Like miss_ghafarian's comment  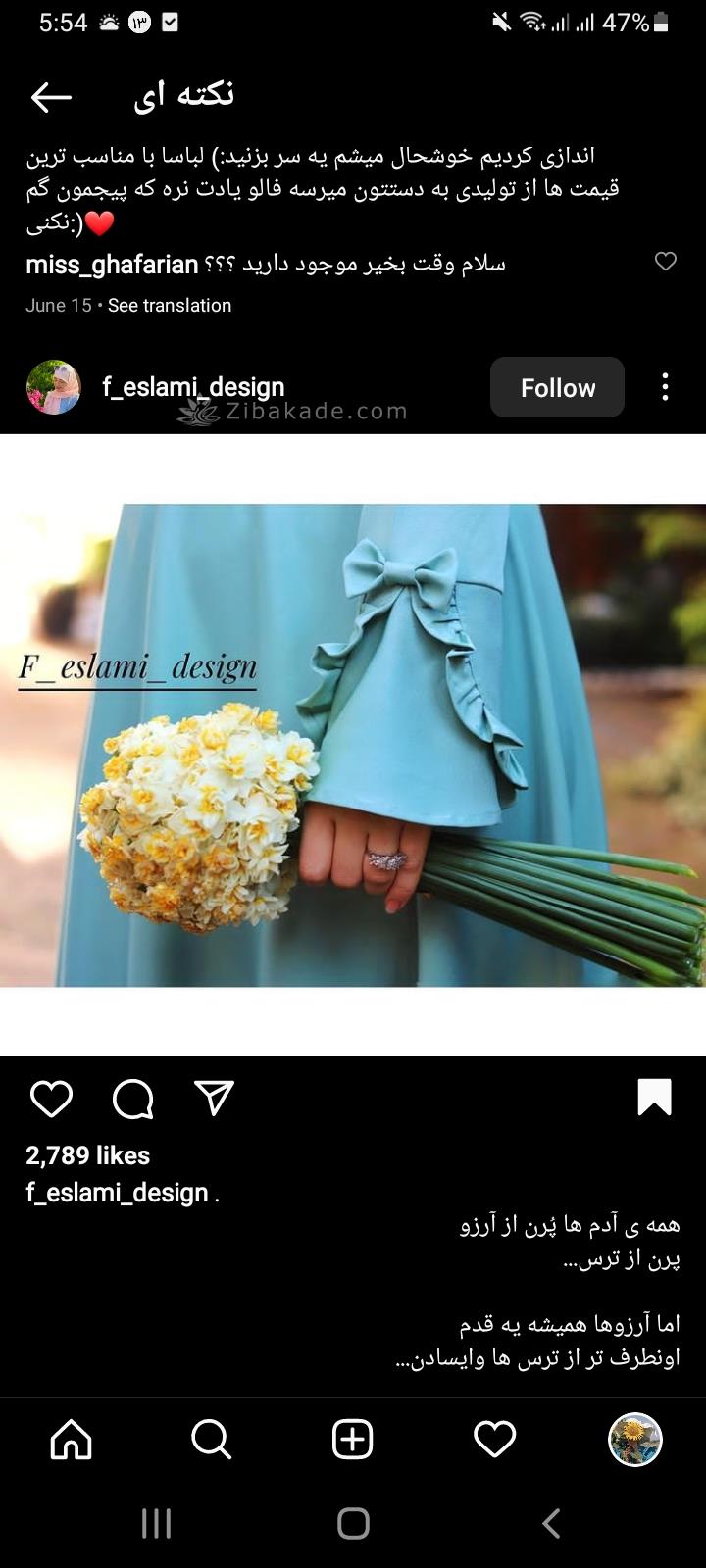(x=666, y=261)
